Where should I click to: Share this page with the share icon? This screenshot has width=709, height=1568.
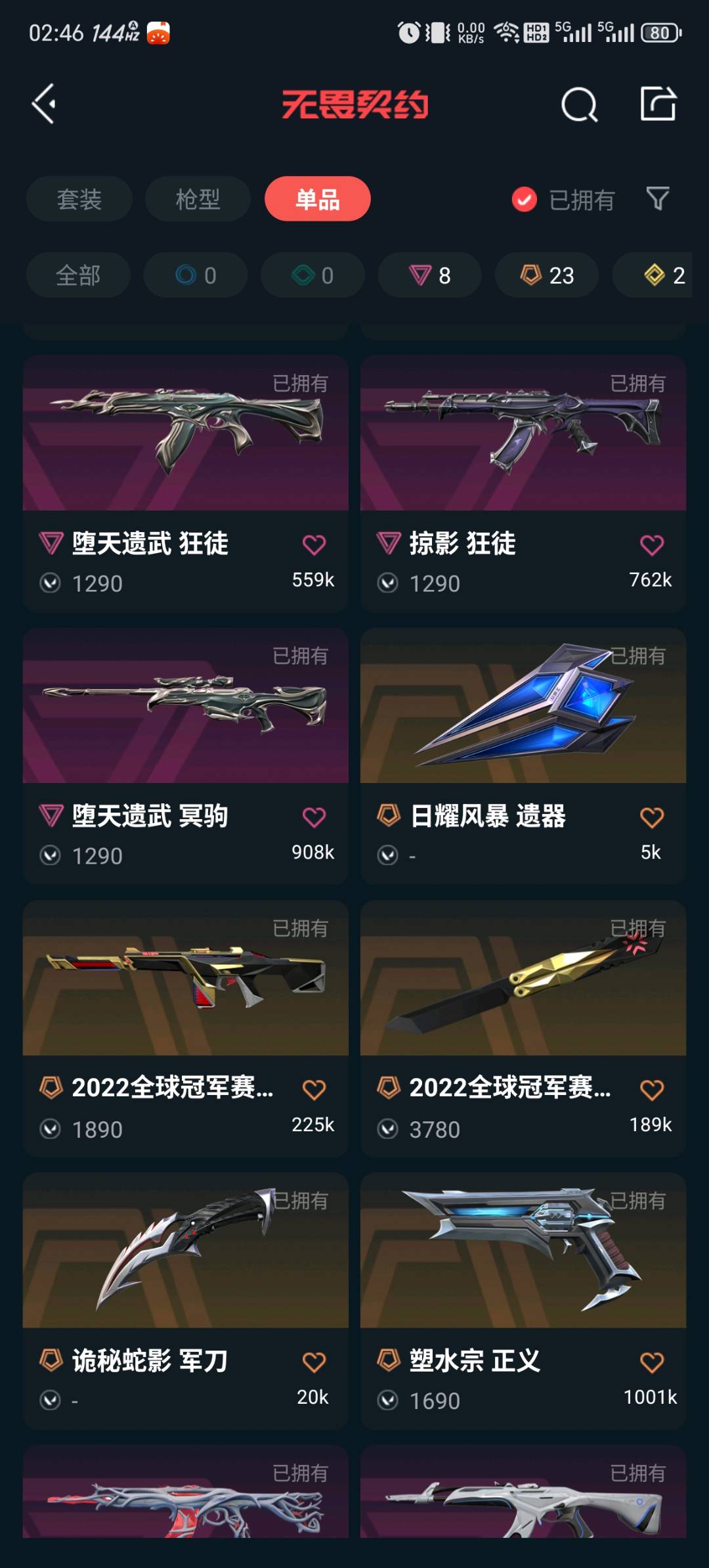pos(658,104)
